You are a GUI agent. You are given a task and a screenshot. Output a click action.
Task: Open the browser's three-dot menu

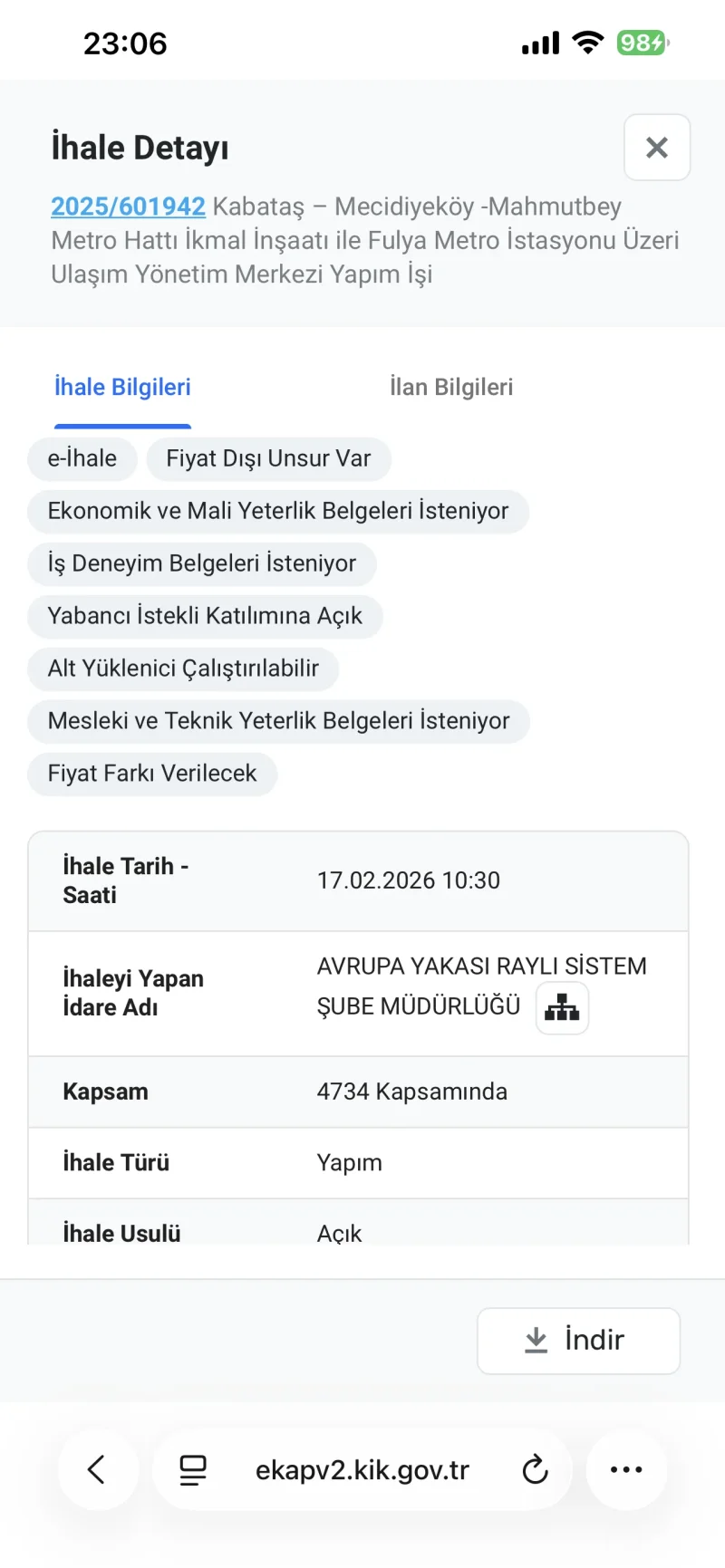click(x=626, y=1469)
